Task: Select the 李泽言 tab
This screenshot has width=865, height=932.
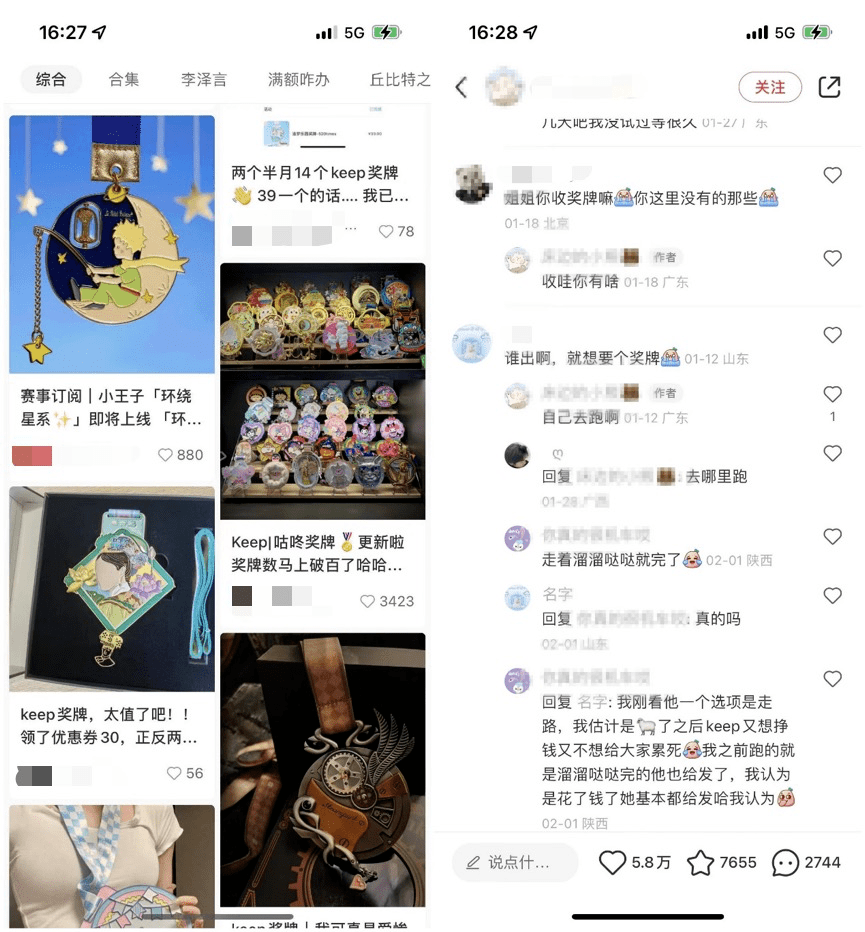Action: tap(203, 80)
